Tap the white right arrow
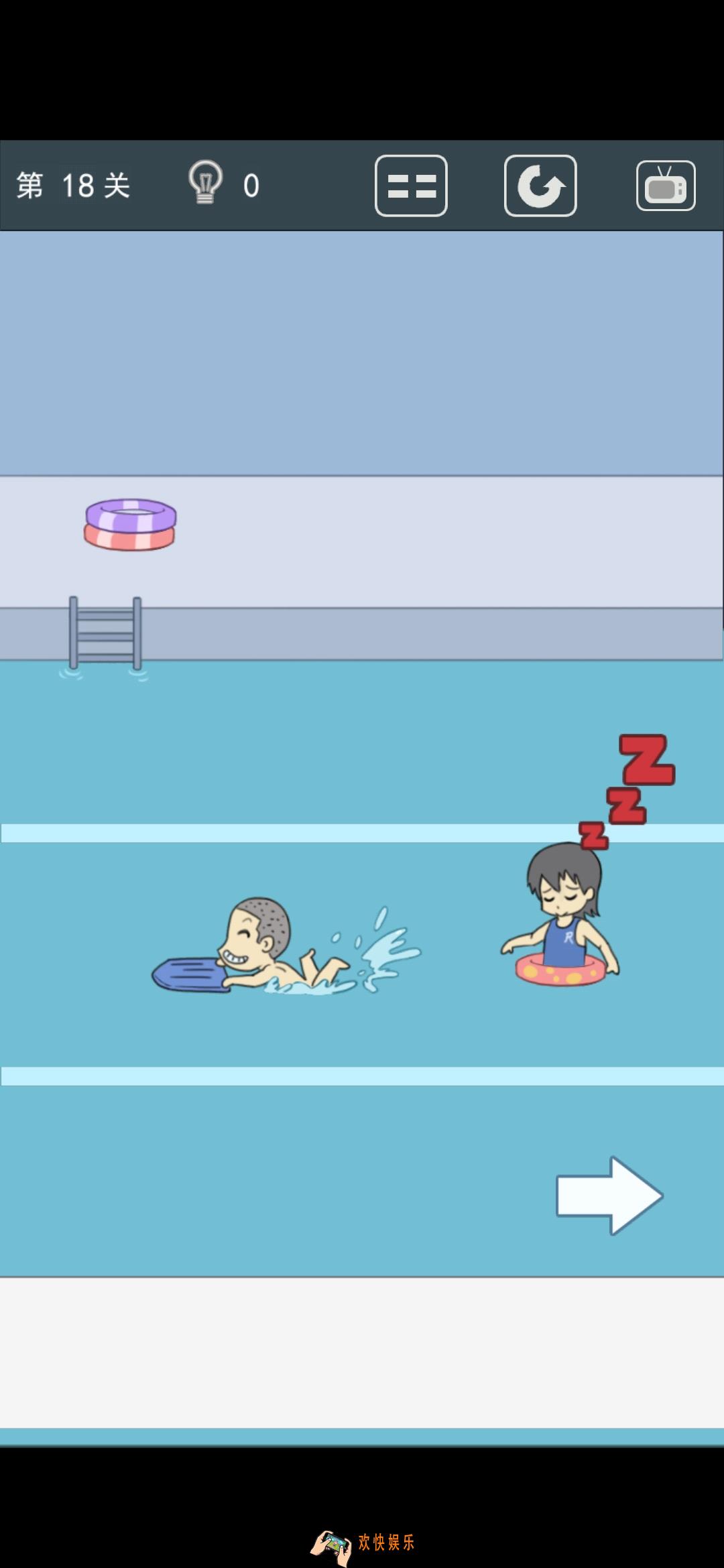The image size is (724, 1568). point(609,1195)
